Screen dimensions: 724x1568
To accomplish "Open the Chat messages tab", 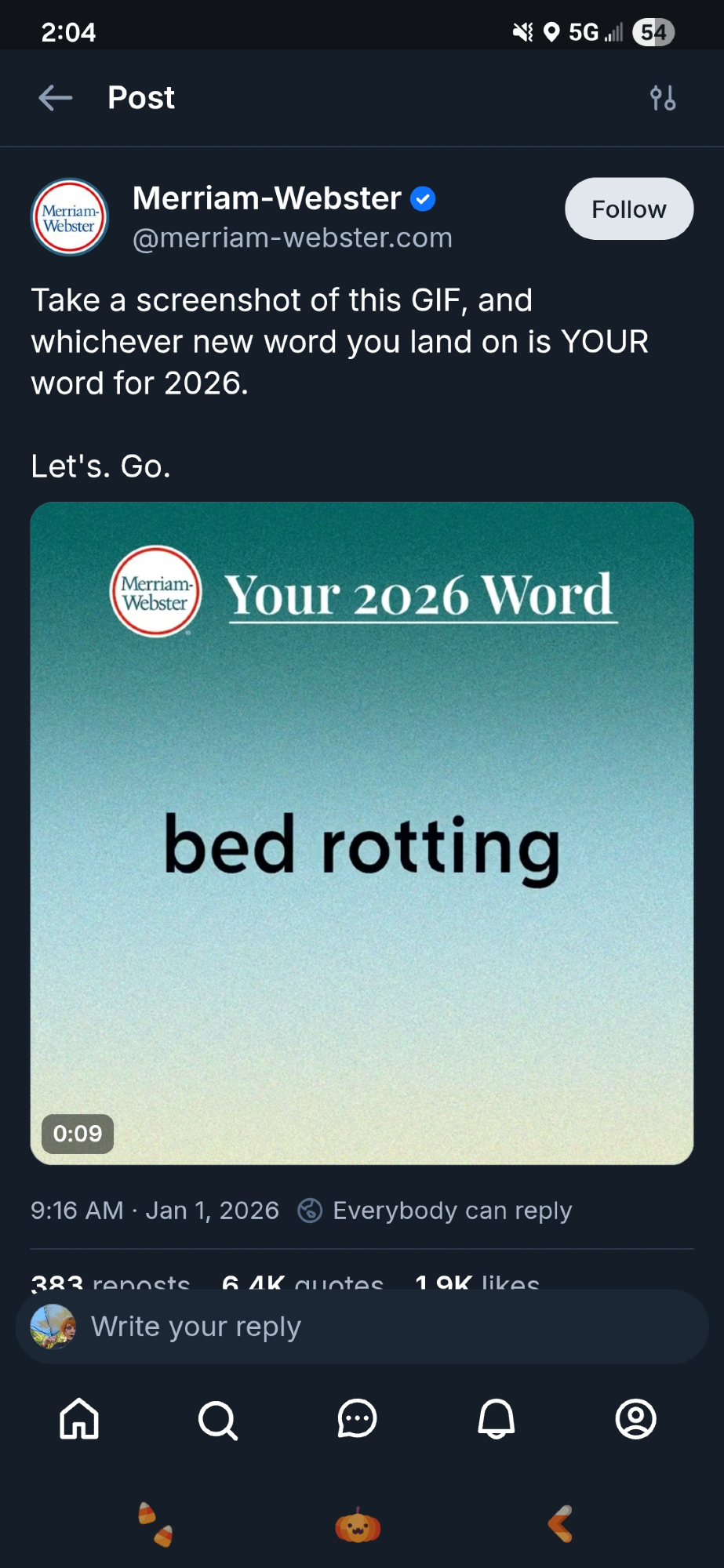I will point(357,1419).
